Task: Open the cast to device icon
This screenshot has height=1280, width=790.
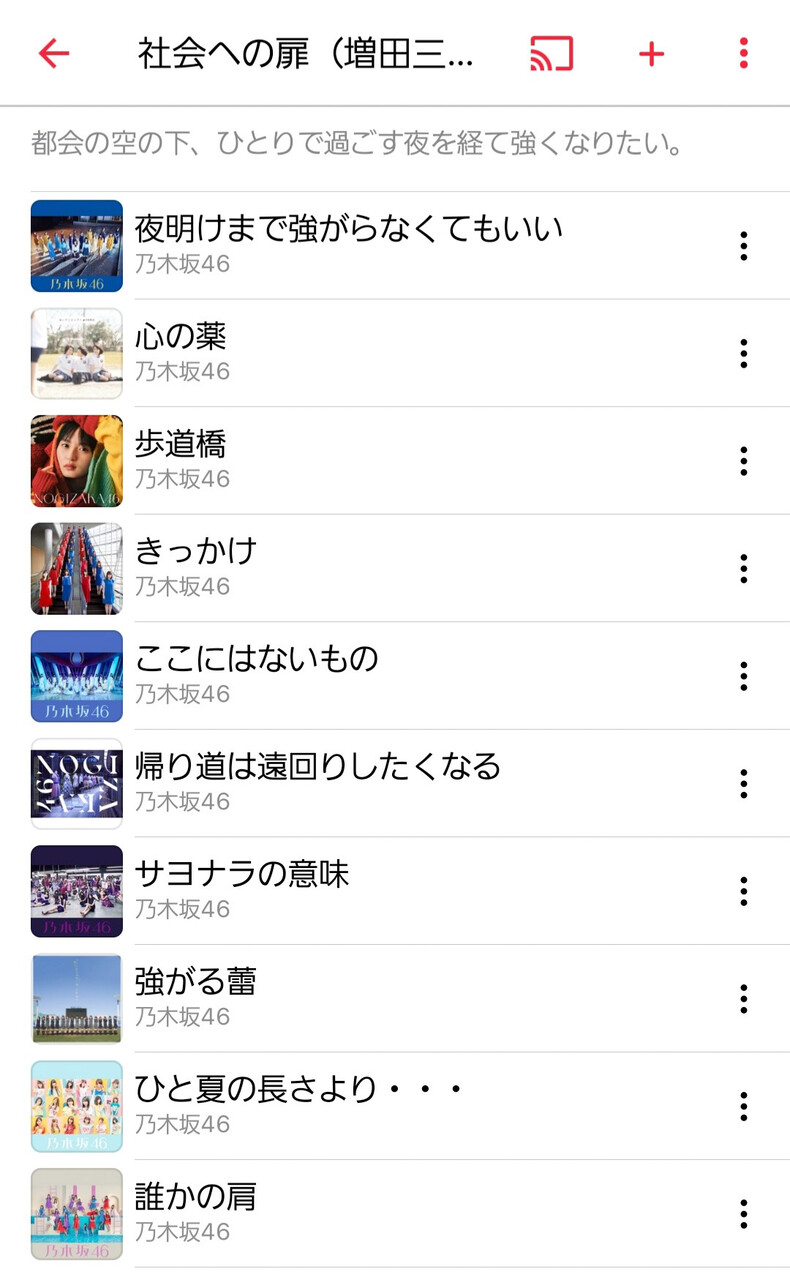Action: click(x=552, y=53)
